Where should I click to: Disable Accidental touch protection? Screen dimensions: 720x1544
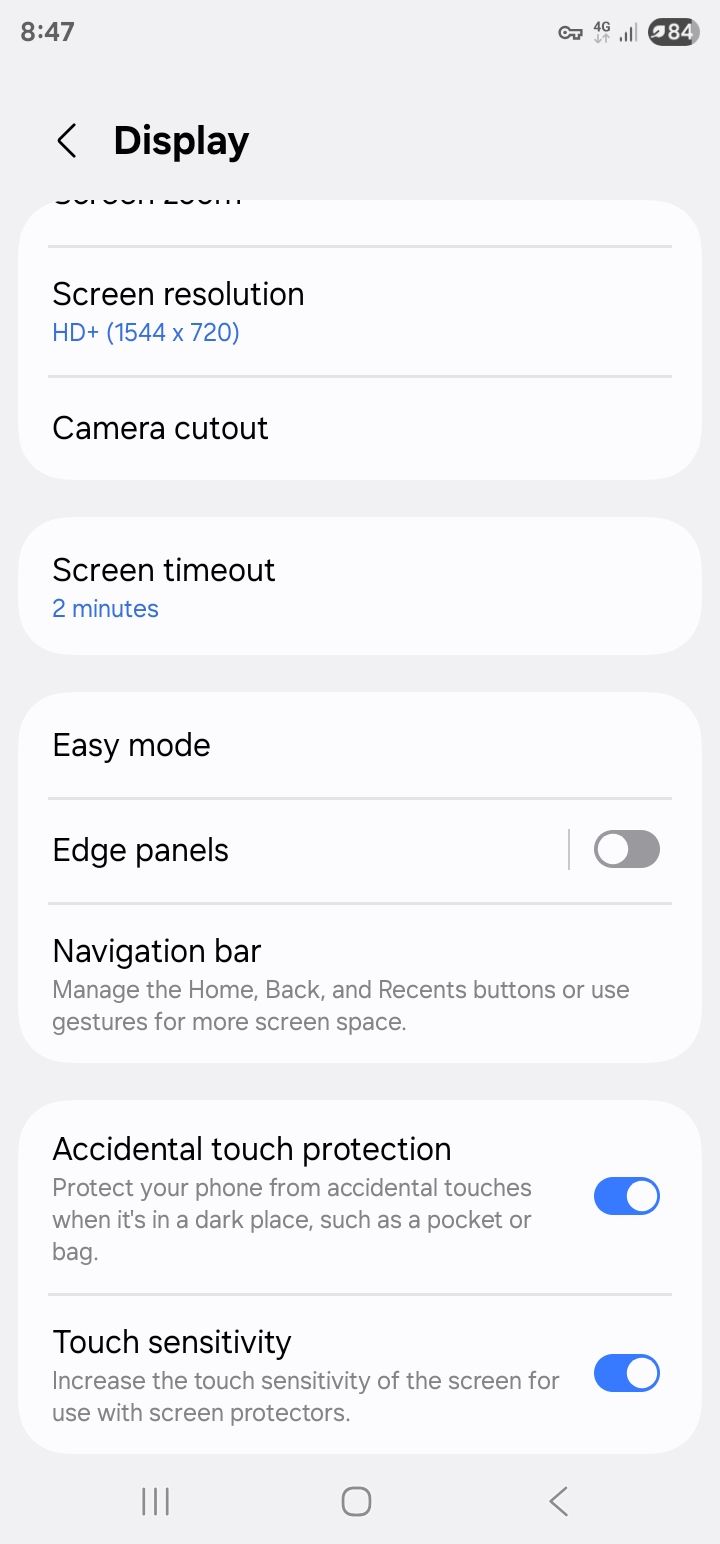tap(626, 1195)
